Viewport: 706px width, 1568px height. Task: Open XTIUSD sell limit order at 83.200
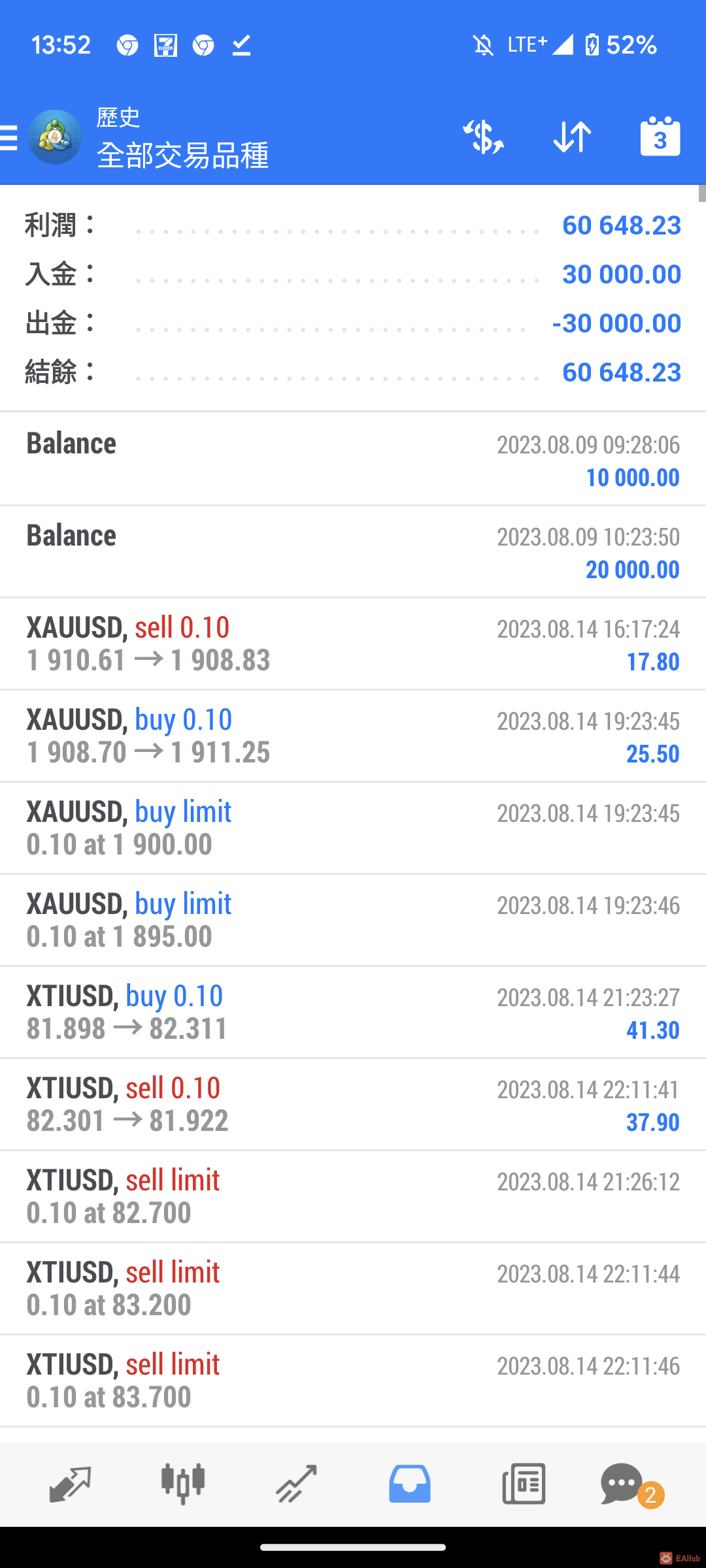coord(353,1289)
